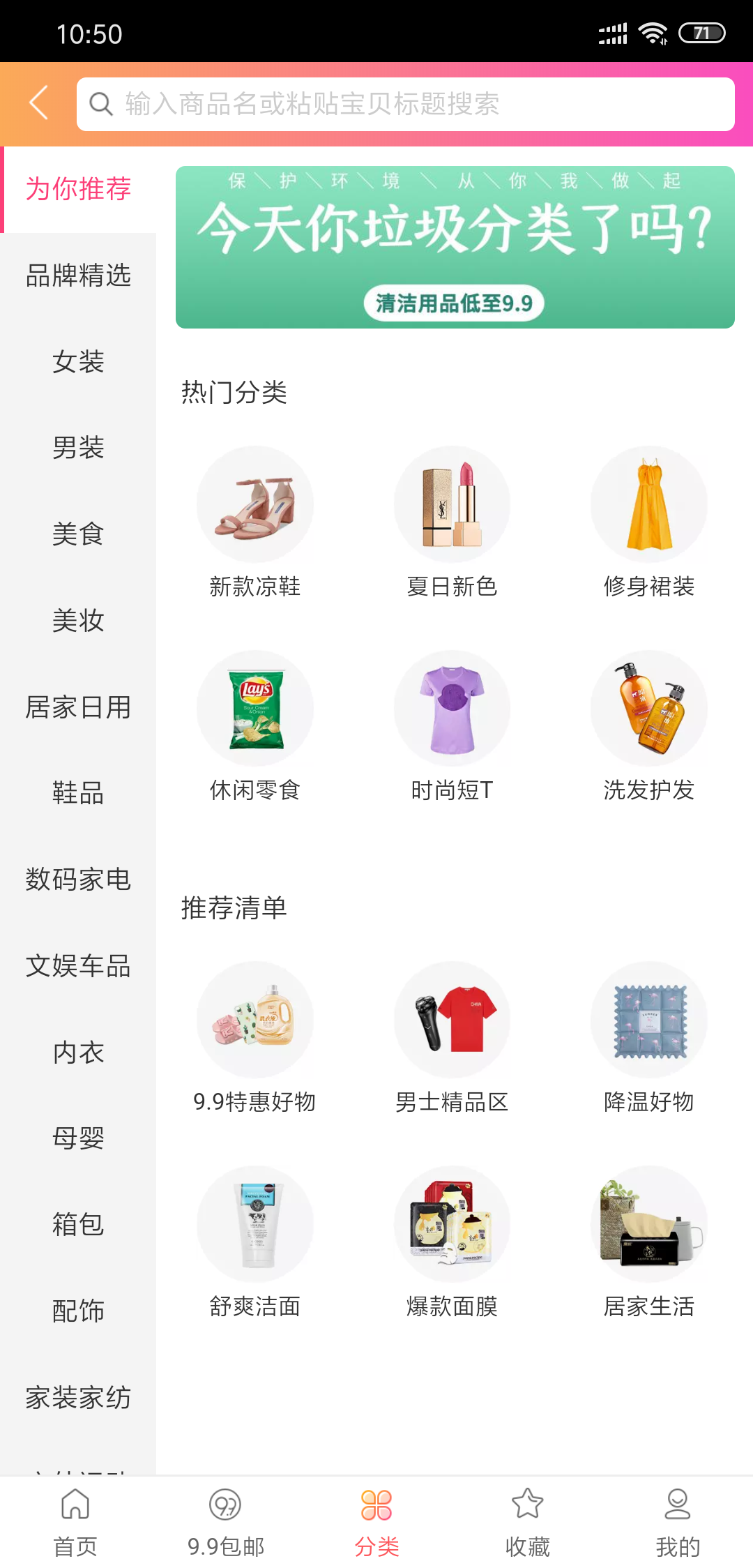Open the 9.9包邮 bottom tab
This screenshot has width=753, height=1568.
[x=226, y=1522]
